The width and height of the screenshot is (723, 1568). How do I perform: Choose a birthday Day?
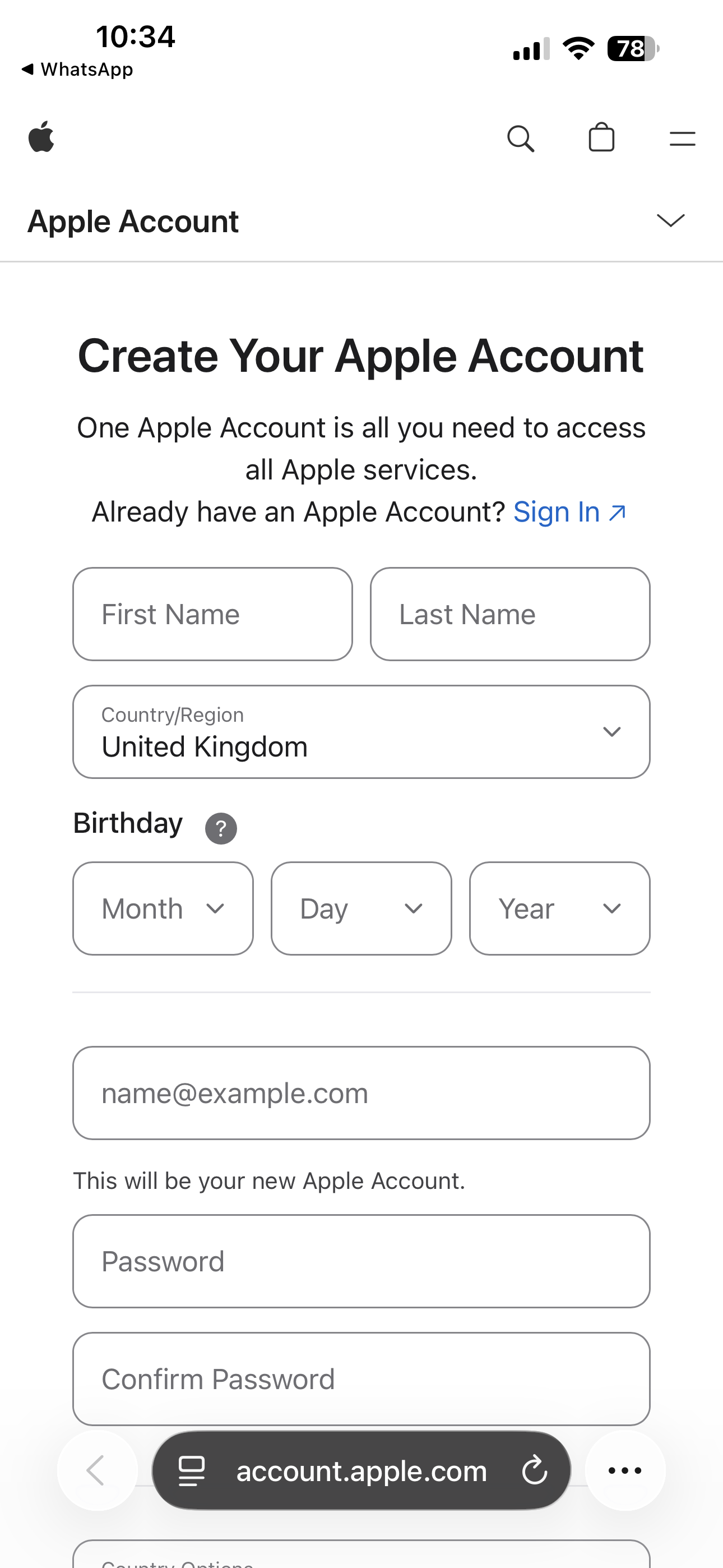(361, 908)
